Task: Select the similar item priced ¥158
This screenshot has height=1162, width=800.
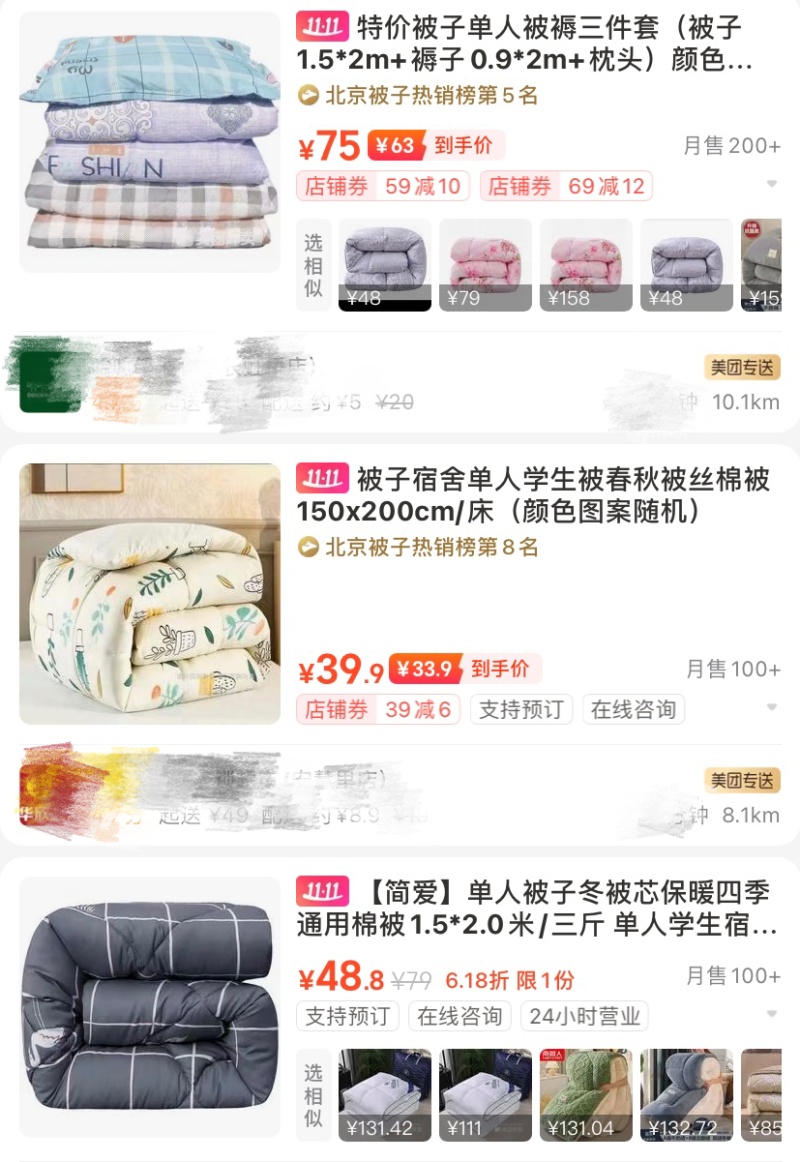Action: coord(586,266)
